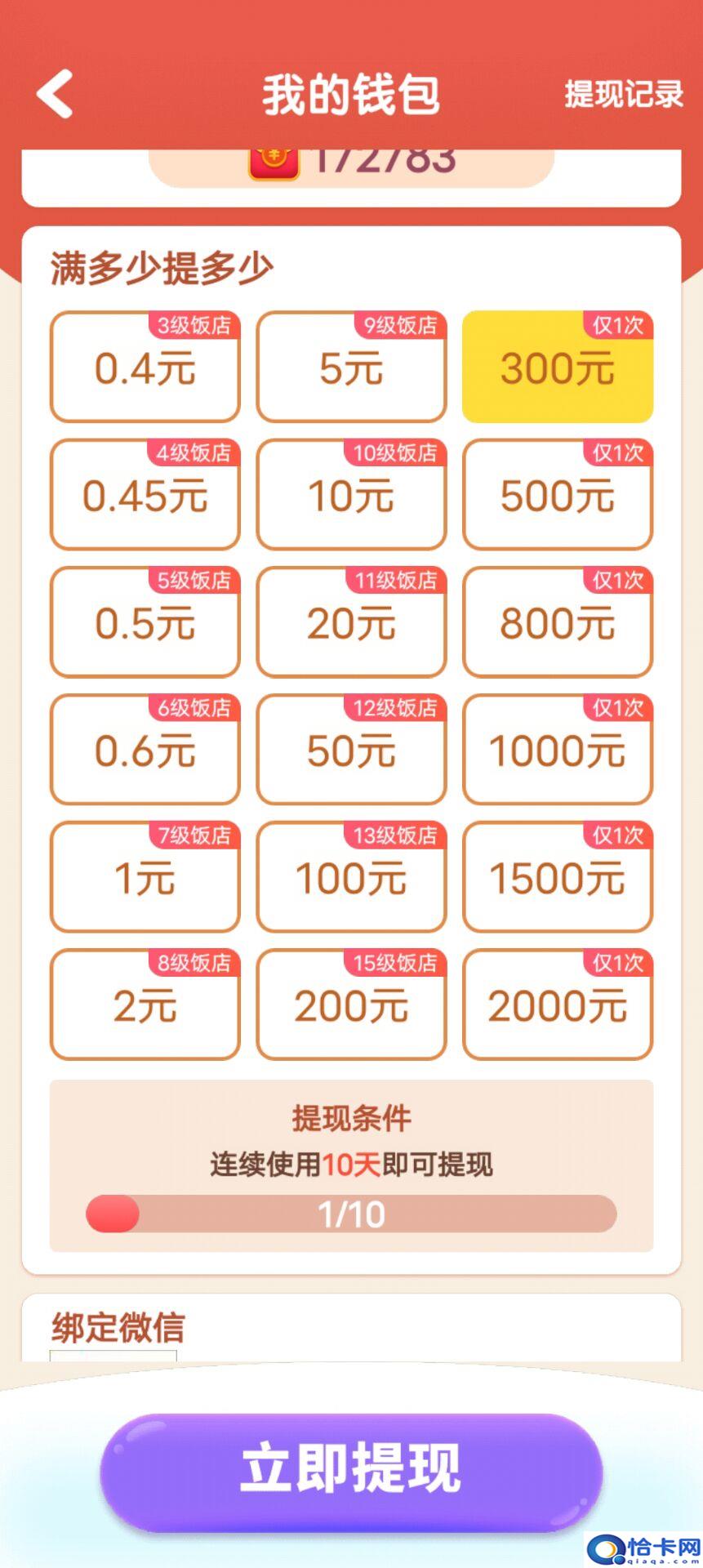Select the 10元 option
The image size is (703, 1568).
point(351,495)
